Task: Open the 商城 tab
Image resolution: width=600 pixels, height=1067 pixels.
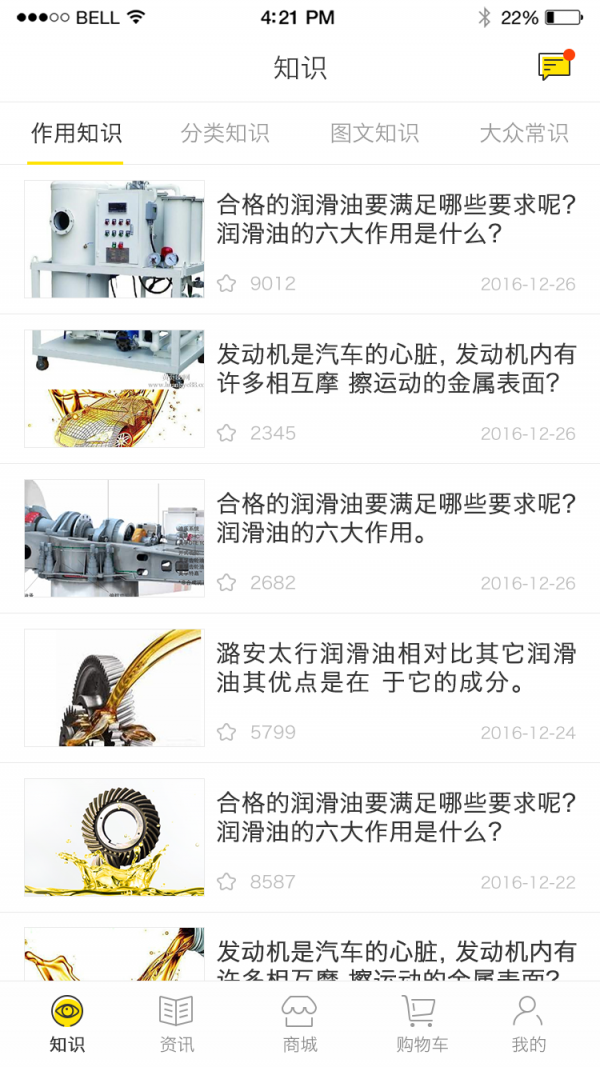Action: [x=299, y=1024]
